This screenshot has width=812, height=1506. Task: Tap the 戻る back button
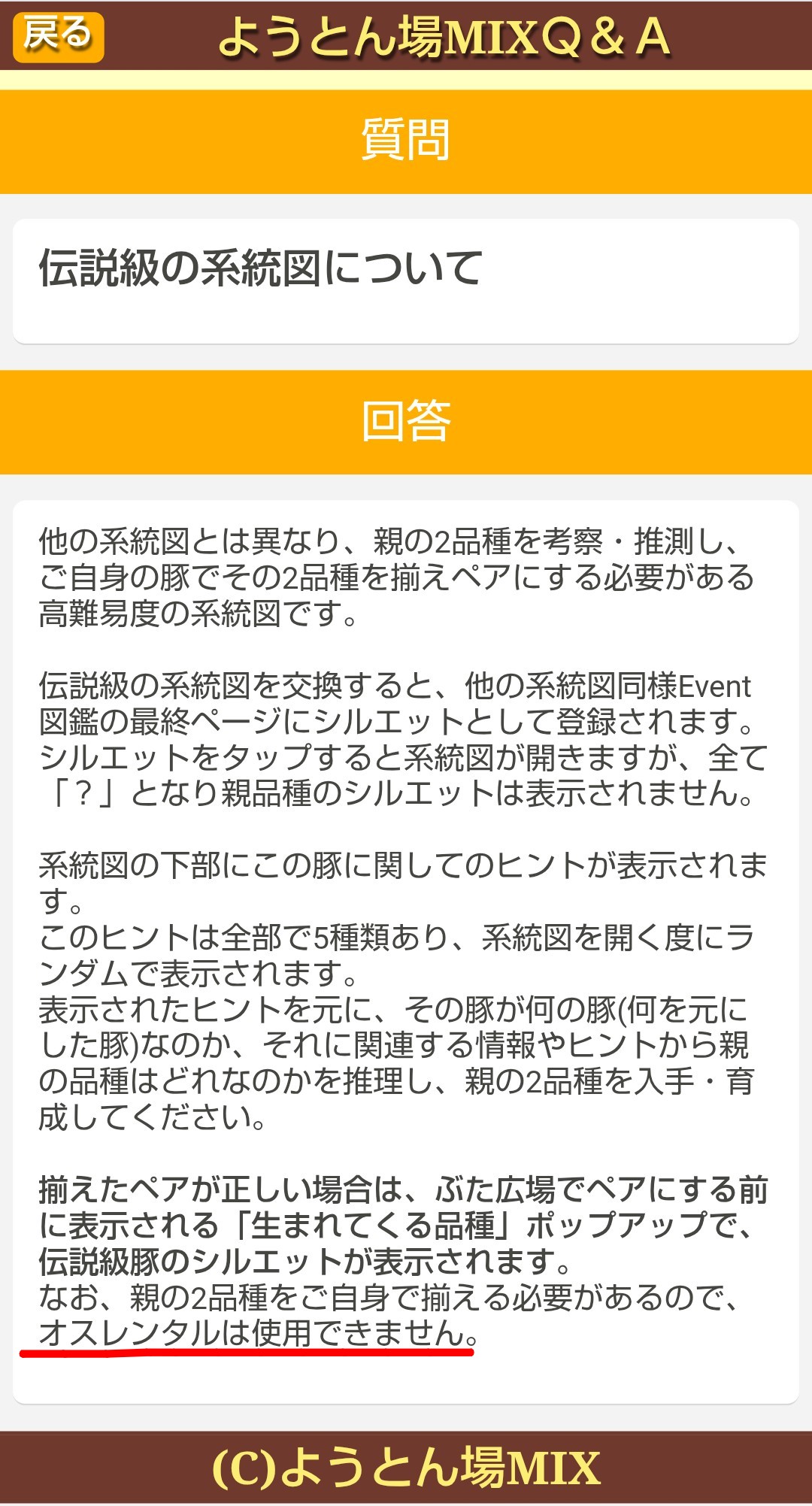coord(58,37)
